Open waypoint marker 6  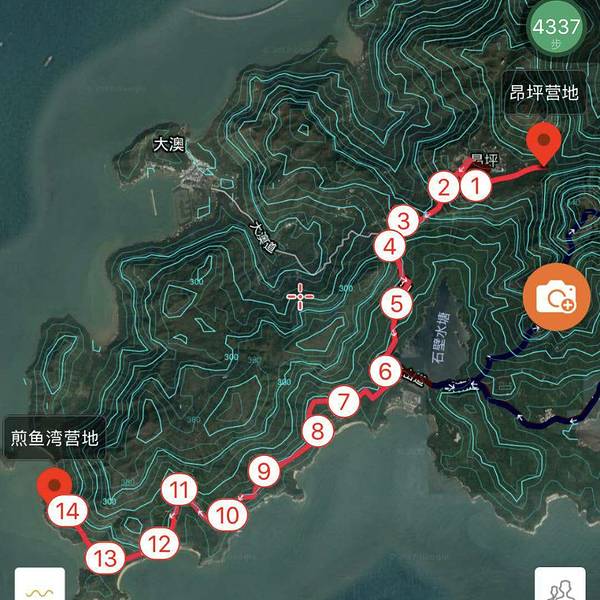coord(383,371)
